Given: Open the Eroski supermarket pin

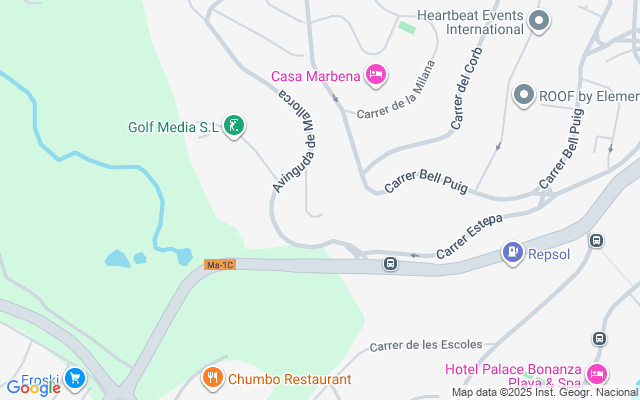Looking at the screenshot, I should (75, 378).
